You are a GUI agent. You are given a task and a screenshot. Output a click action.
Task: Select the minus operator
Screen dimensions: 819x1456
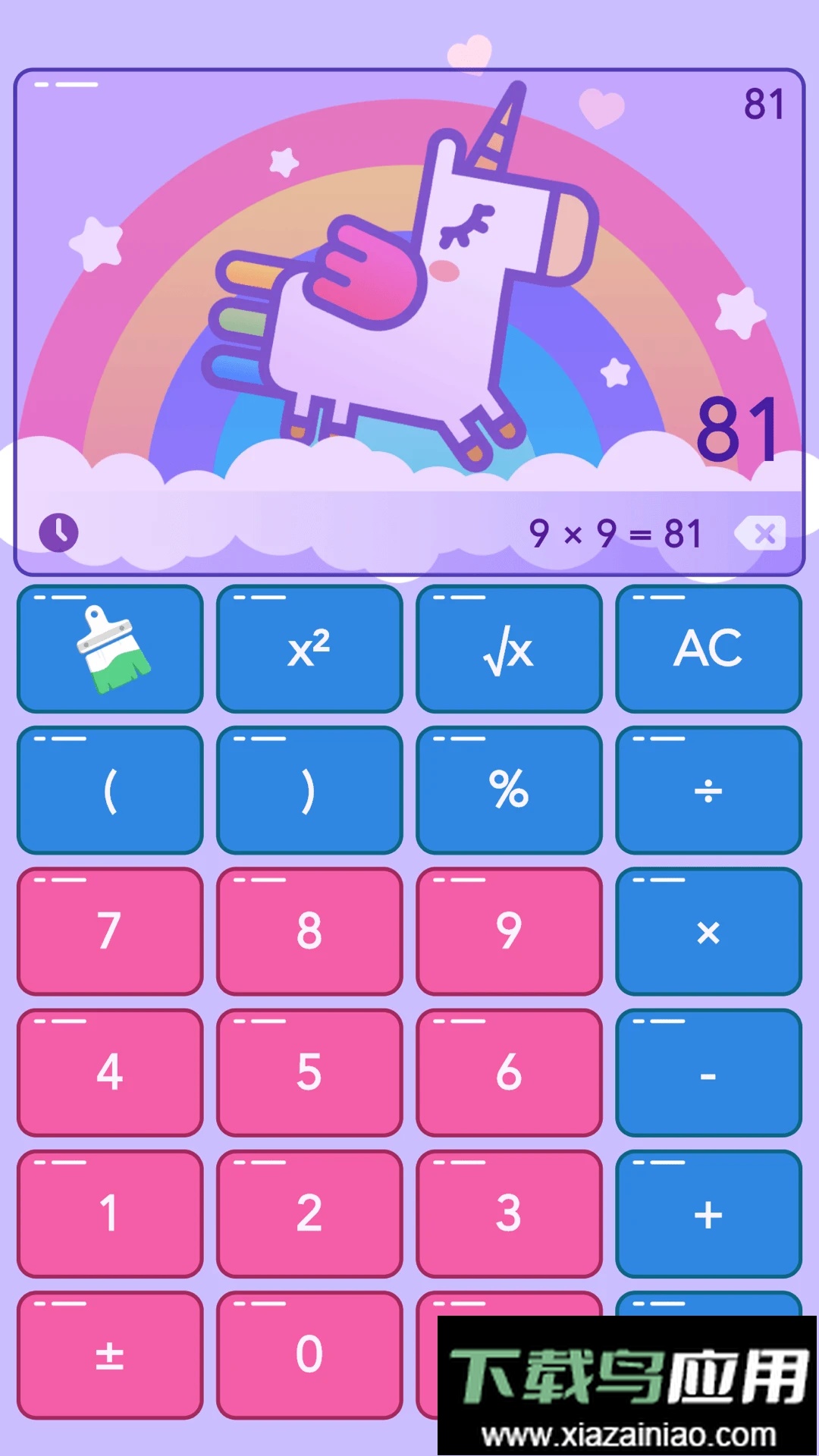(x=708, y=1072)
